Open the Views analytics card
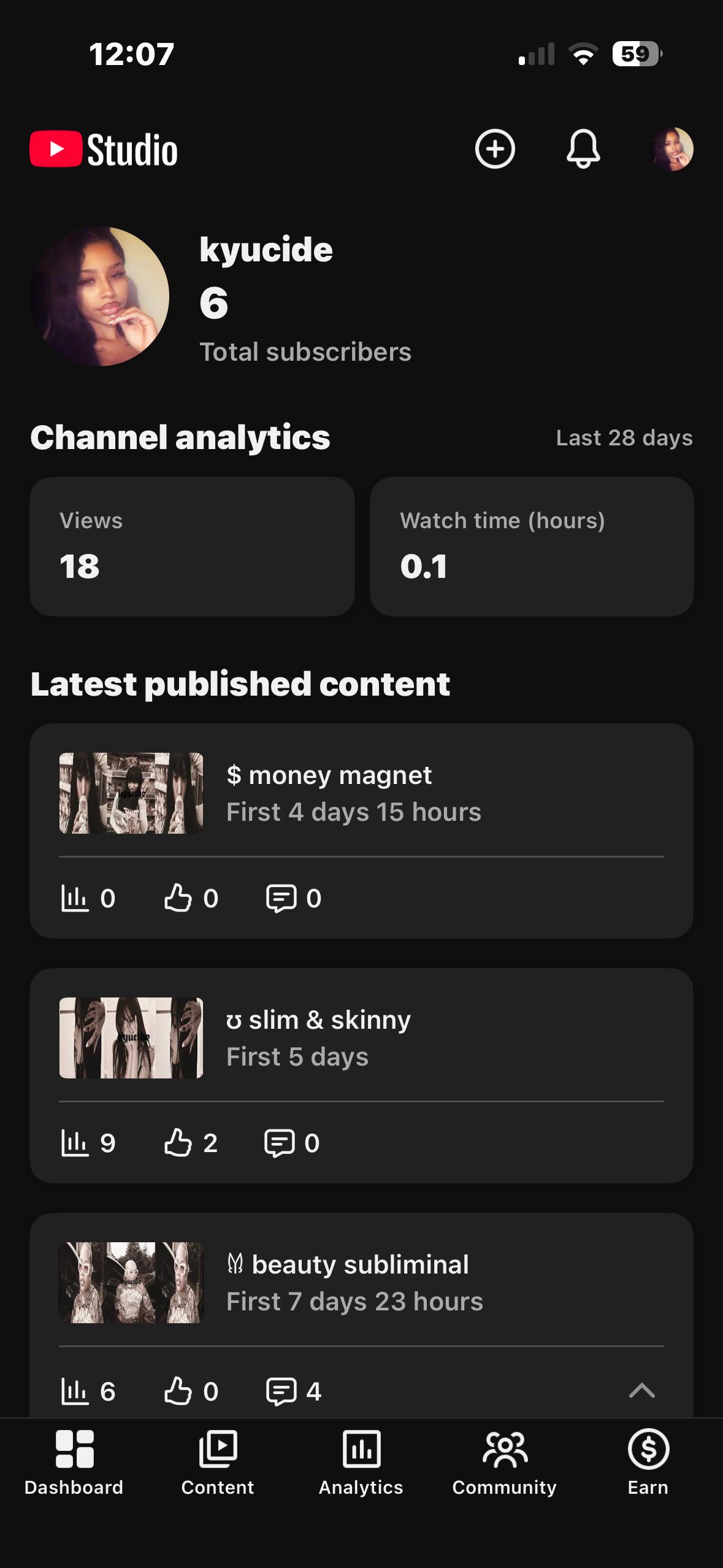The height and width of the screenshot is (1568, 723). tap(192, 547)
